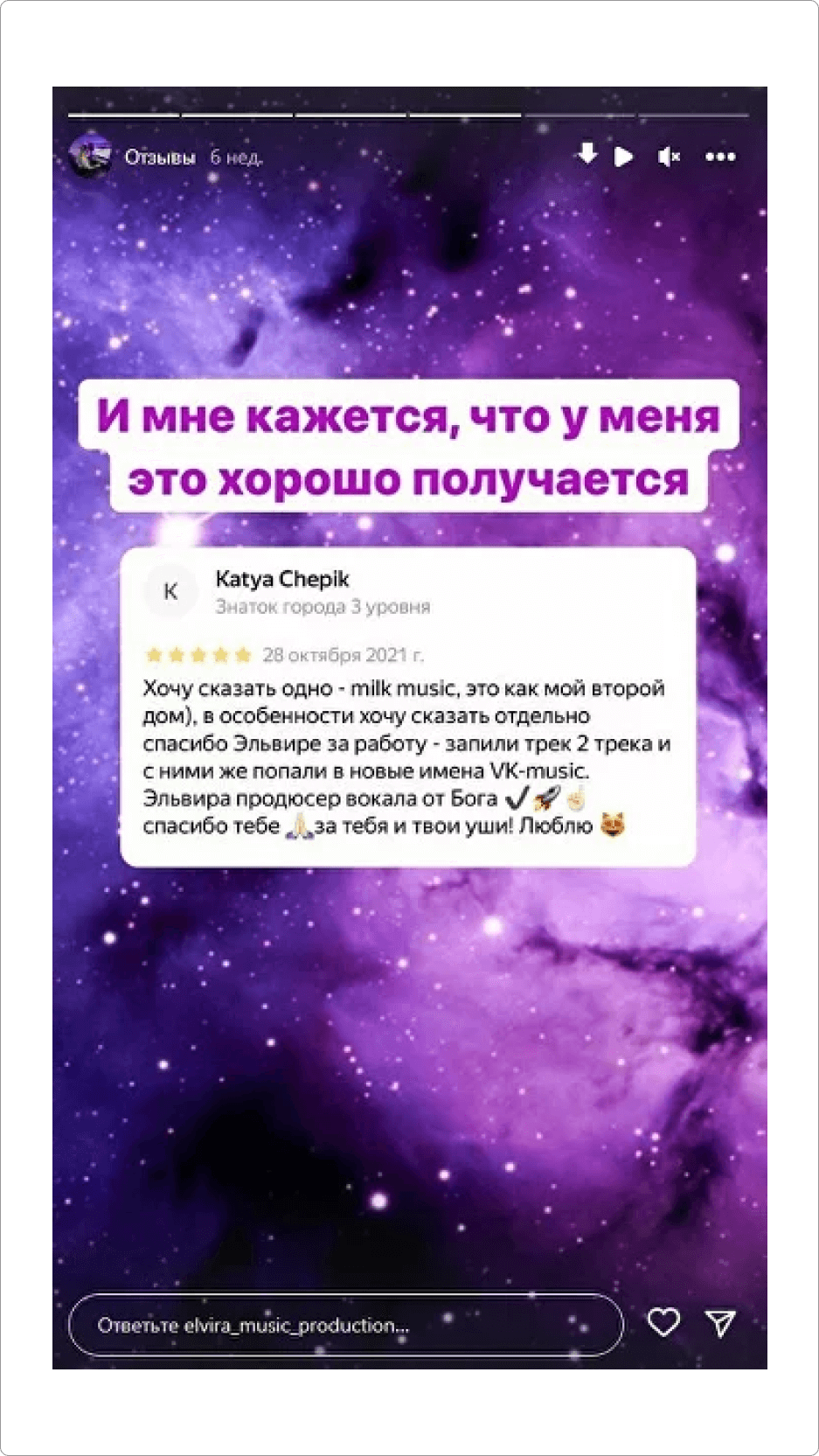
Task: Tap the reply field to elvira_music_production
Action: (x=345, y=1325)
